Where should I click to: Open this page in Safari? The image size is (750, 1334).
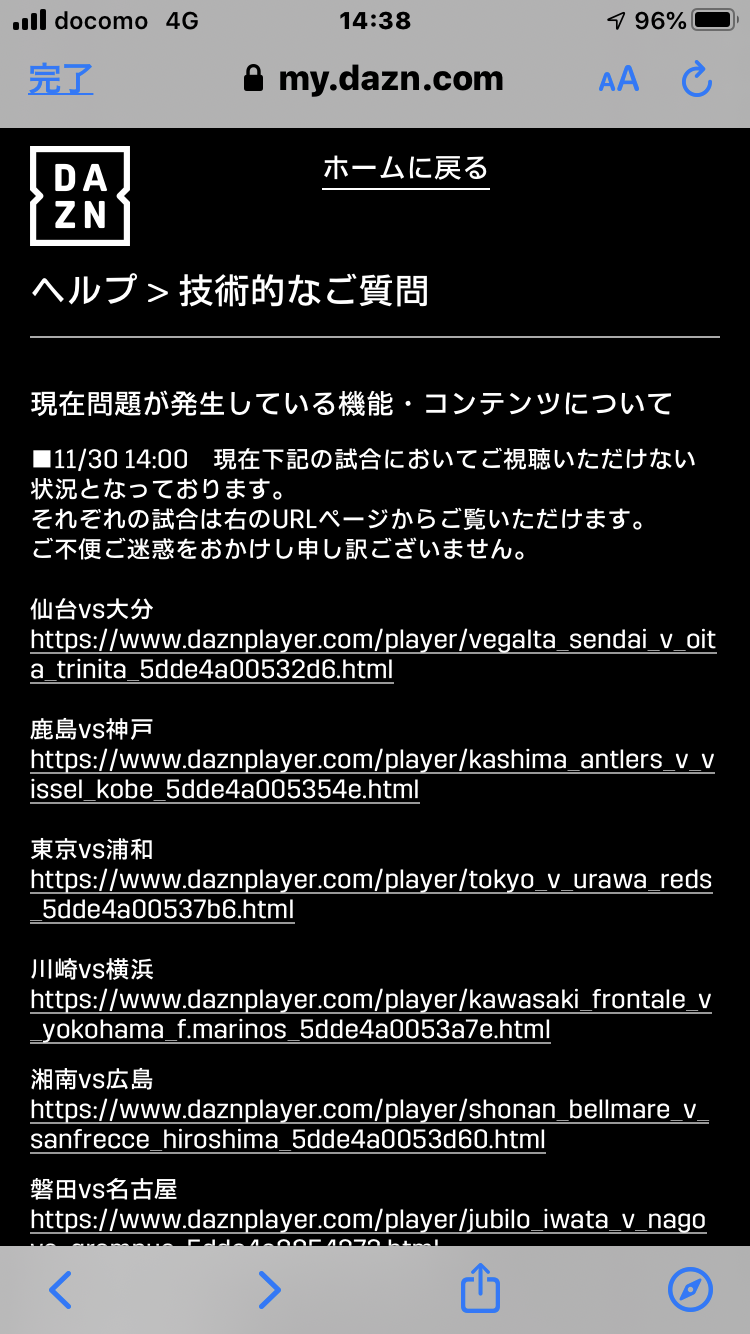point(690,1290)
